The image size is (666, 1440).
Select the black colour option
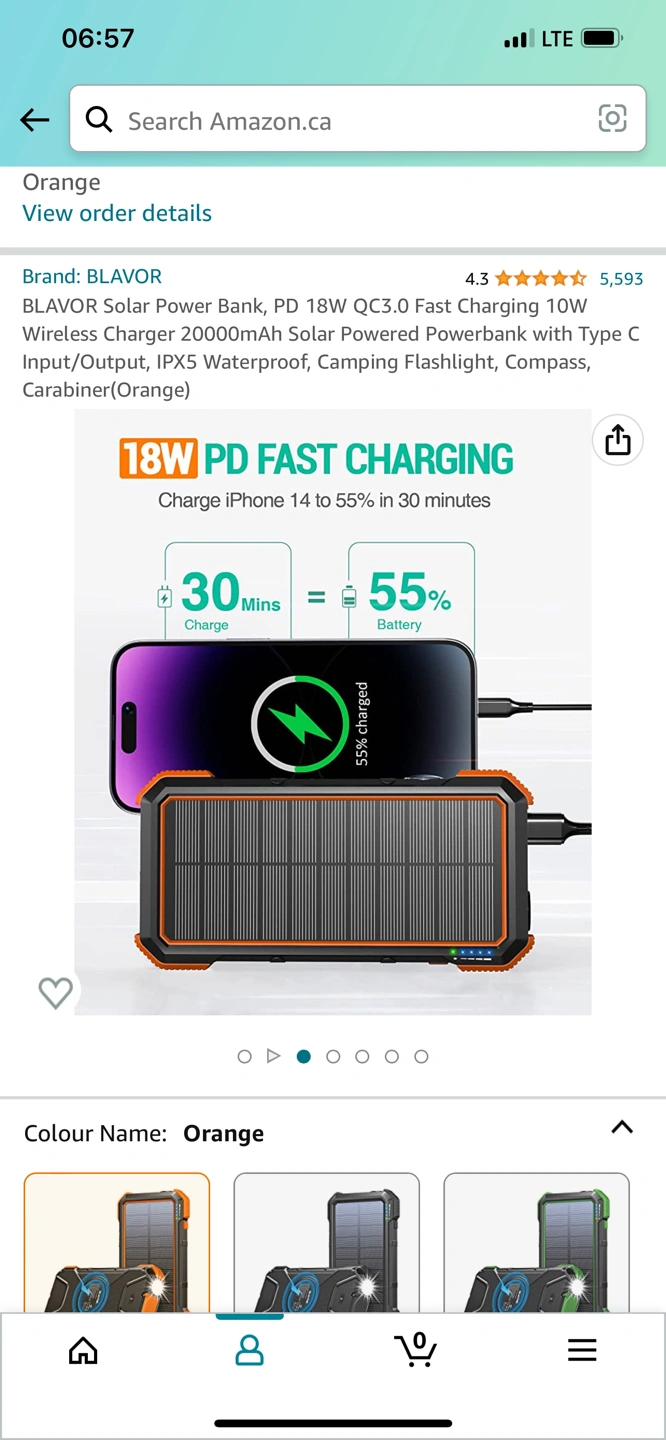[x=326, y=1242]
